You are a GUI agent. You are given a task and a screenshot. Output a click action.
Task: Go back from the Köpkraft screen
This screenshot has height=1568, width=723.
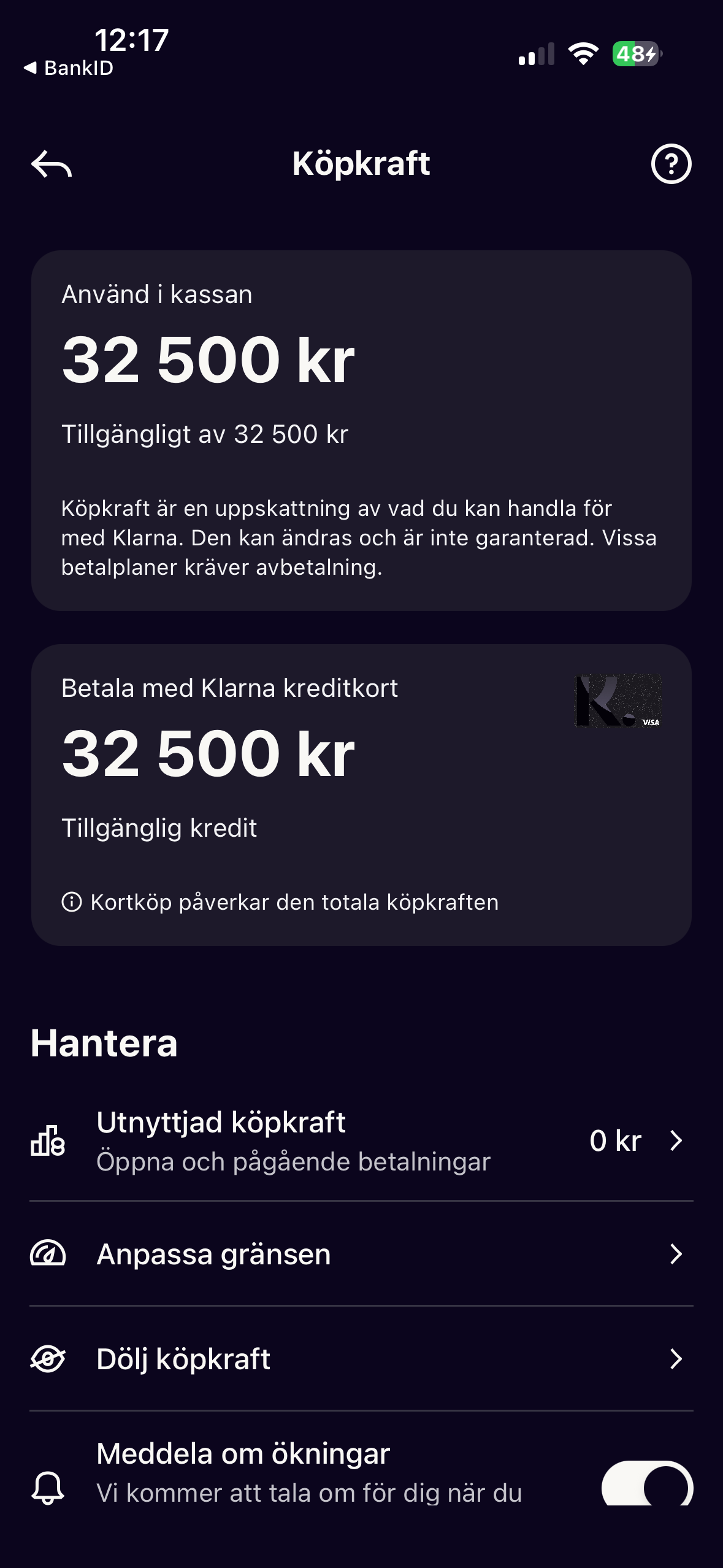52,164
